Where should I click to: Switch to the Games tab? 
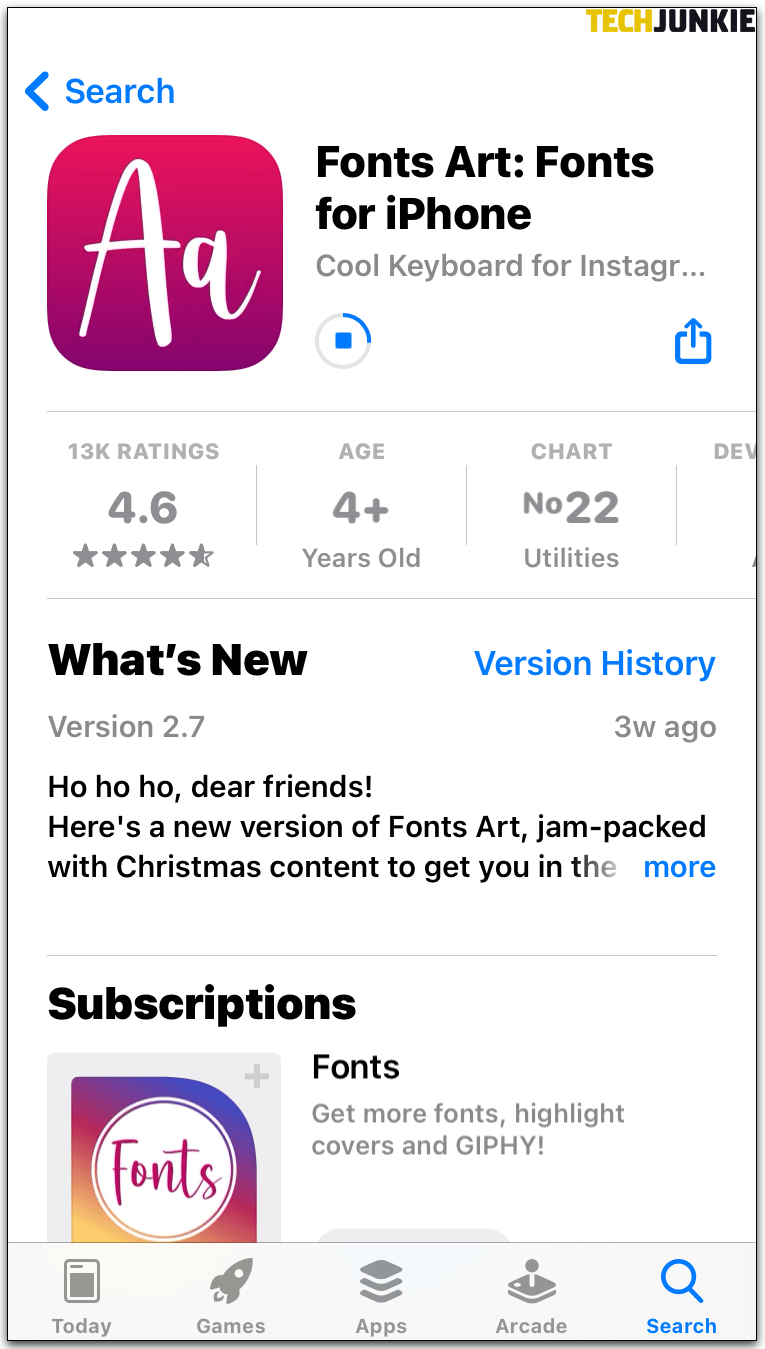point(231,1296)
